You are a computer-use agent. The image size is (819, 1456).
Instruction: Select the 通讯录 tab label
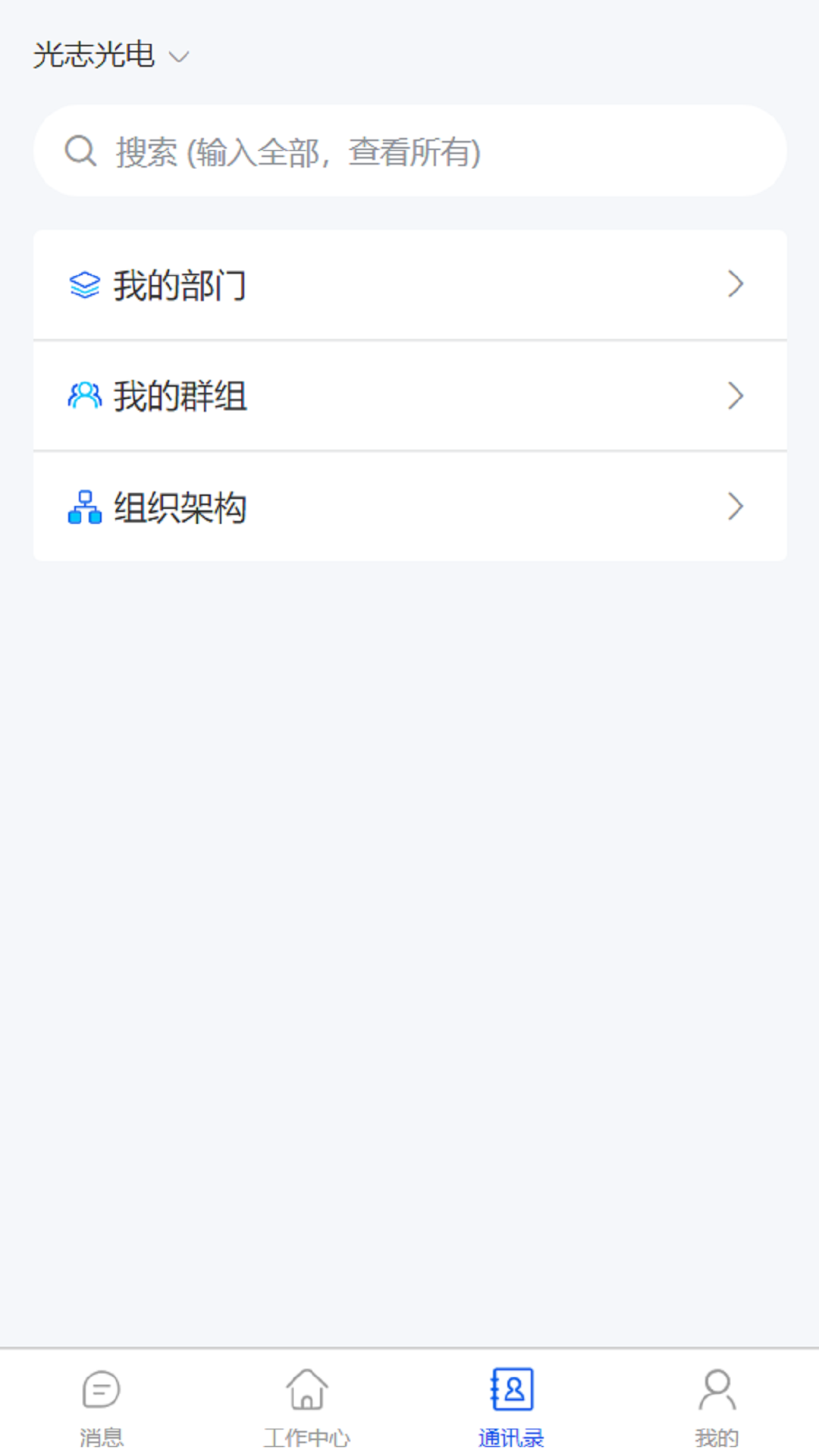click(x=511, y=1436)
